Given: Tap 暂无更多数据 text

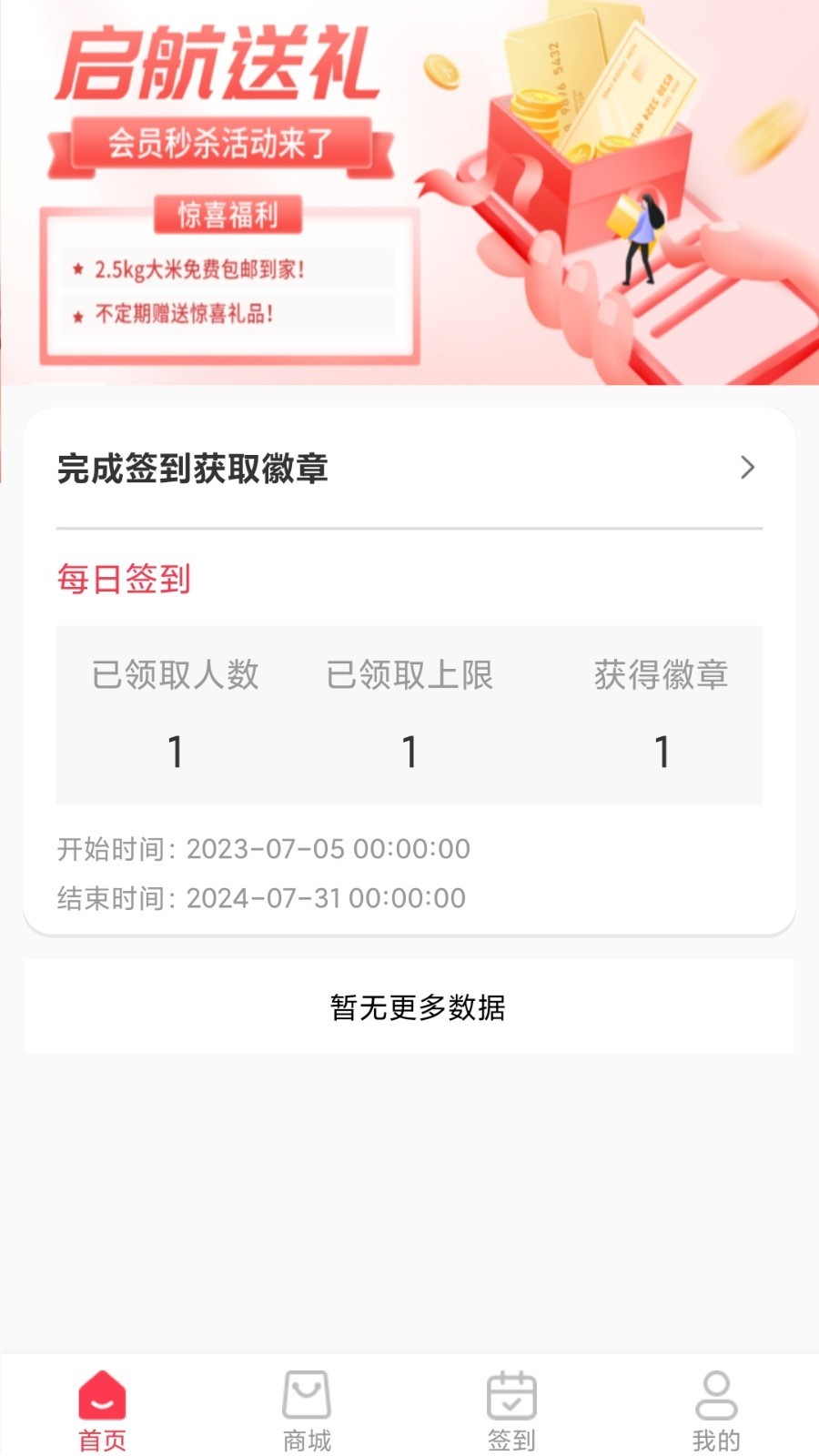Looking at the screenshot, I should (417, 1008).
